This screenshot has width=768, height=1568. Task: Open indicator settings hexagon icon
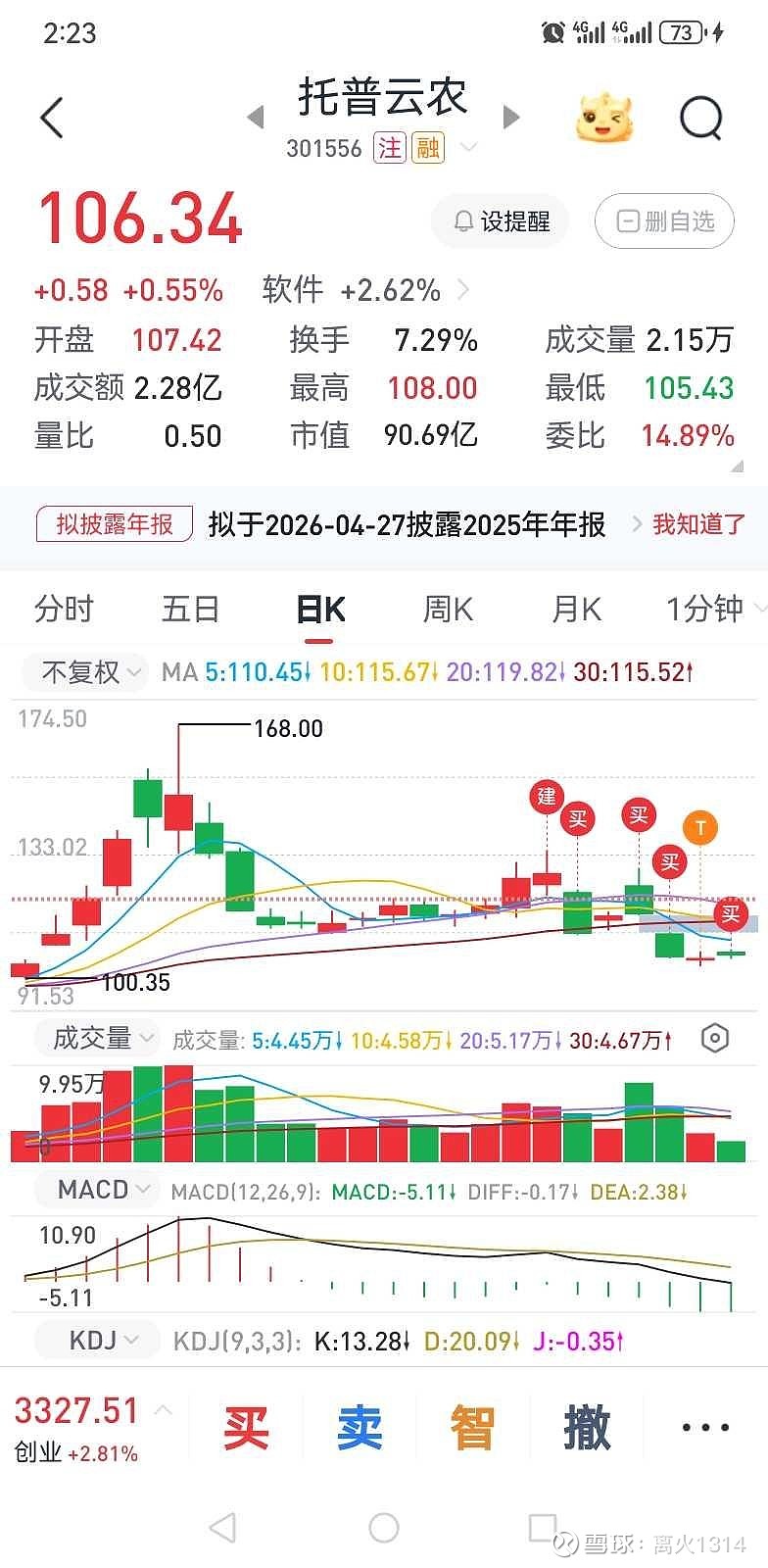(716, 1039)
